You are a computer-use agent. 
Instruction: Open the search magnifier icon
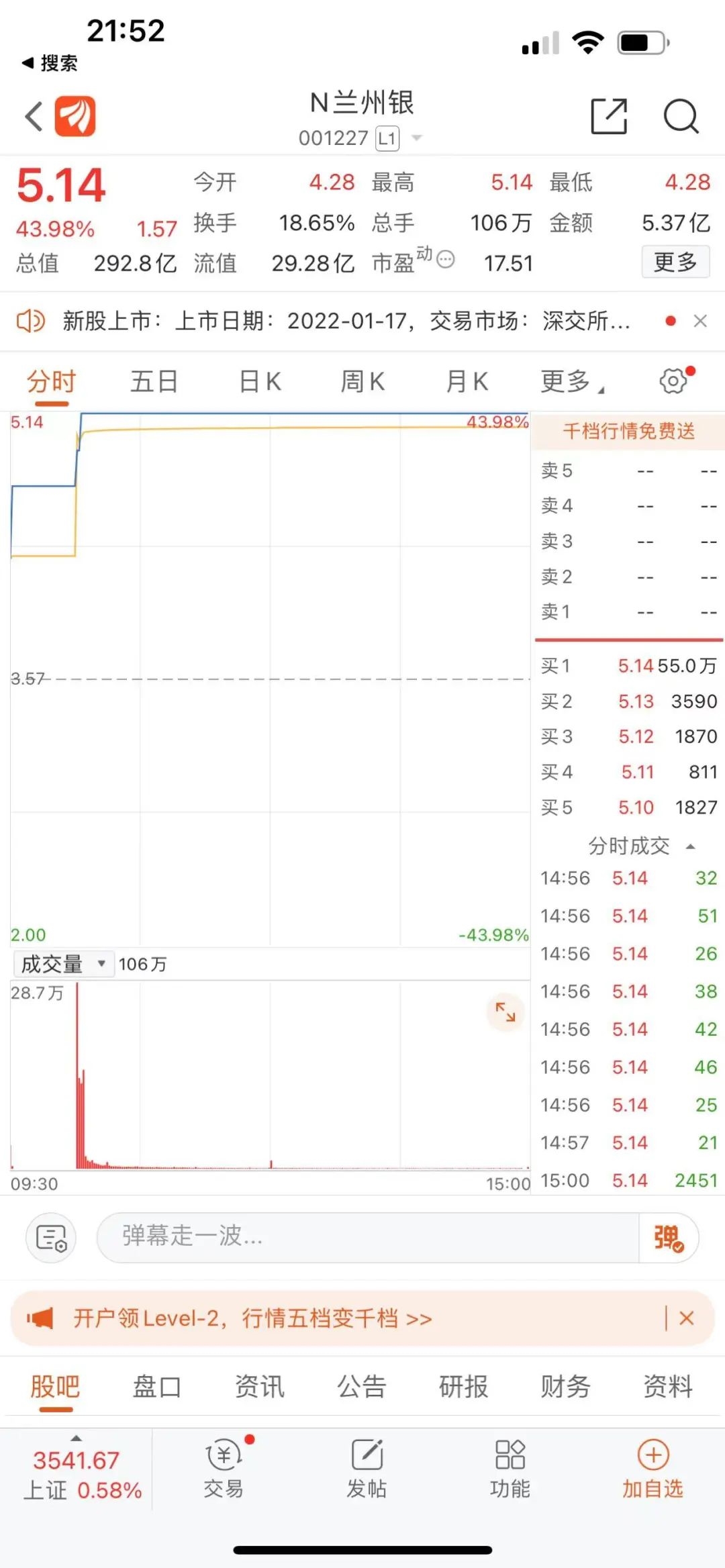click(681, 116)
